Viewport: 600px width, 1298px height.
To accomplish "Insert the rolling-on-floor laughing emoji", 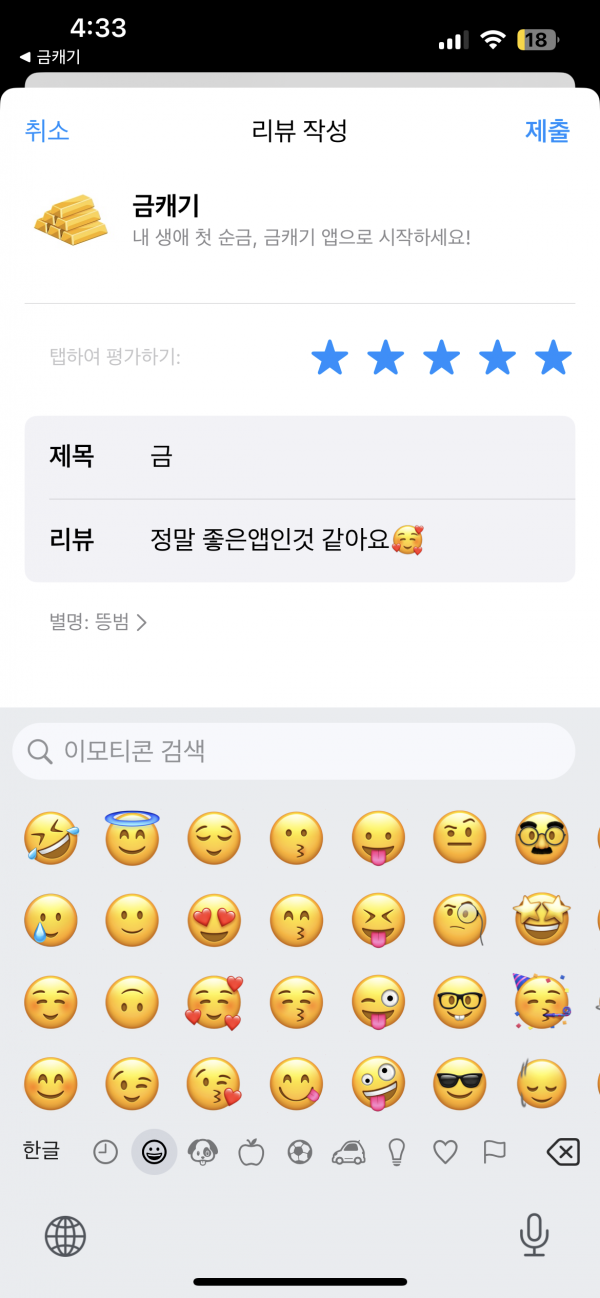I will pyautogui.click(x=52, y=838).
